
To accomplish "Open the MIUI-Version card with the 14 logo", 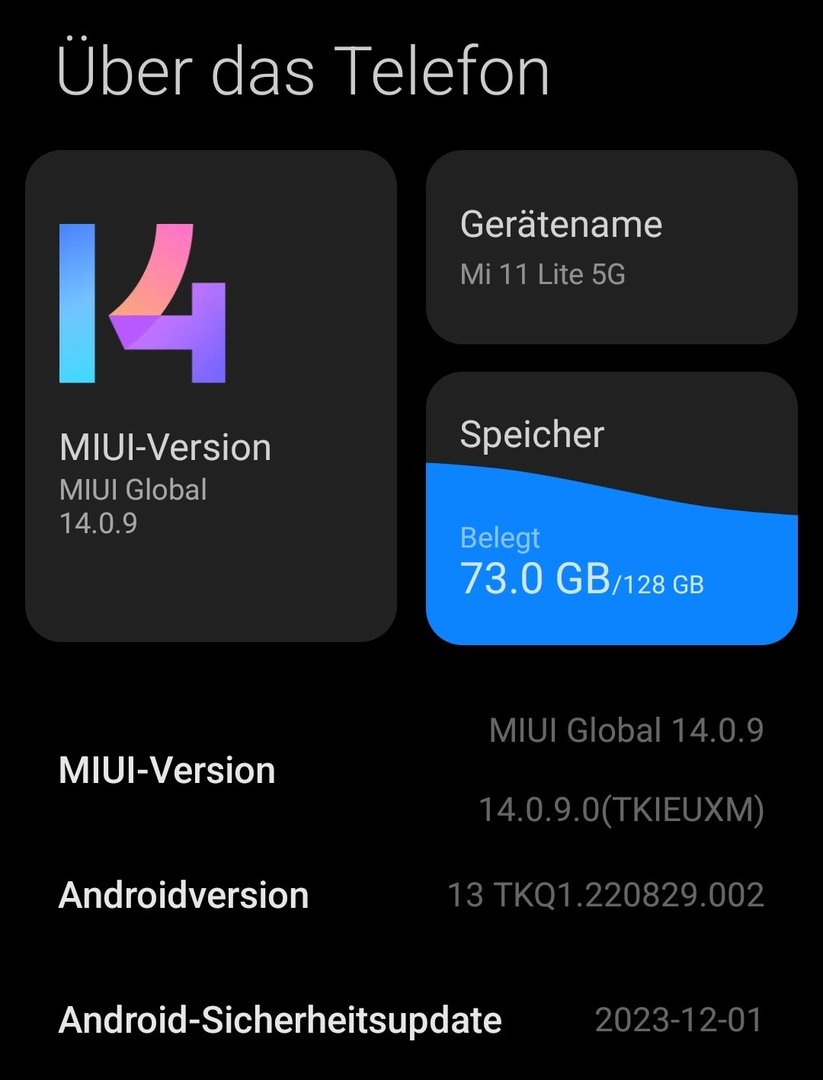I will tap(210, 395).
